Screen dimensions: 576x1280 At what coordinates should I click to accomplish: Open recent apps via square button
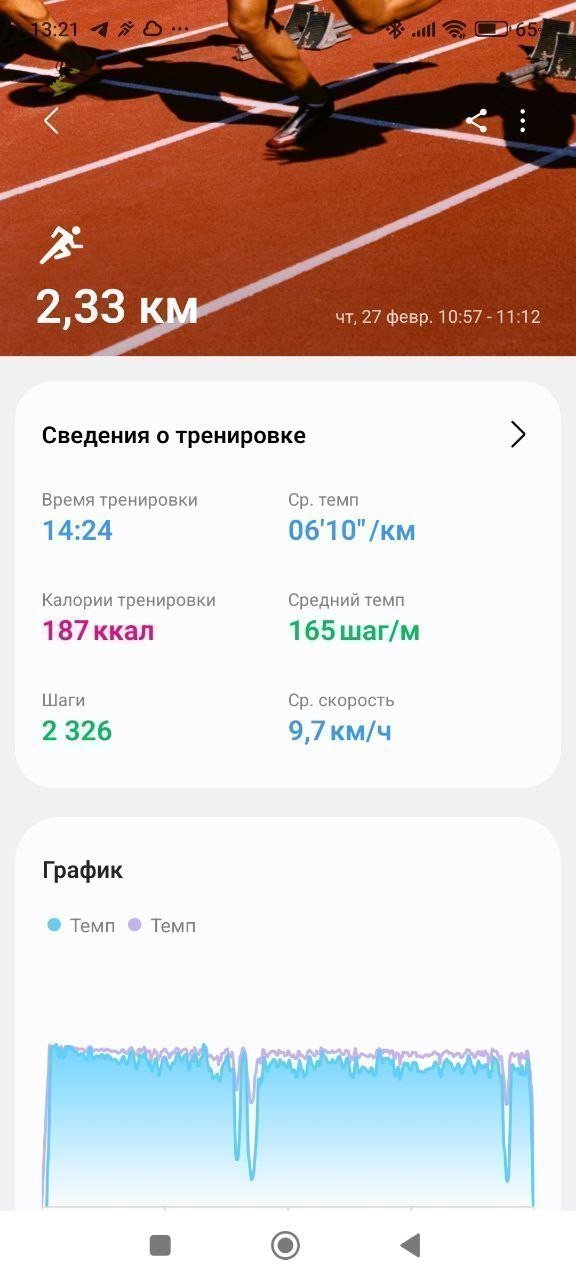coord(160,1245)
